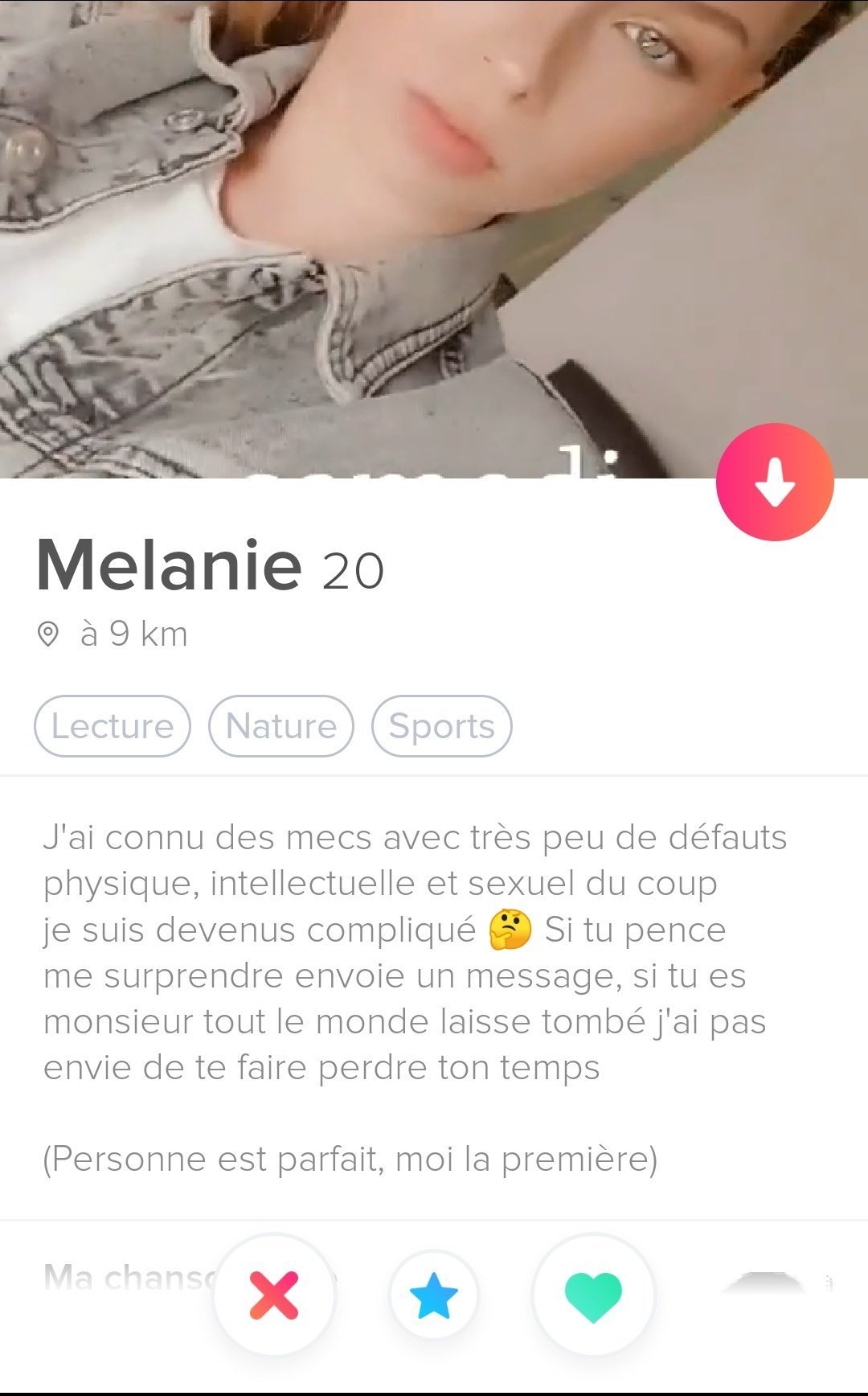Reject Melanie with the X button

coord(274,1295)
